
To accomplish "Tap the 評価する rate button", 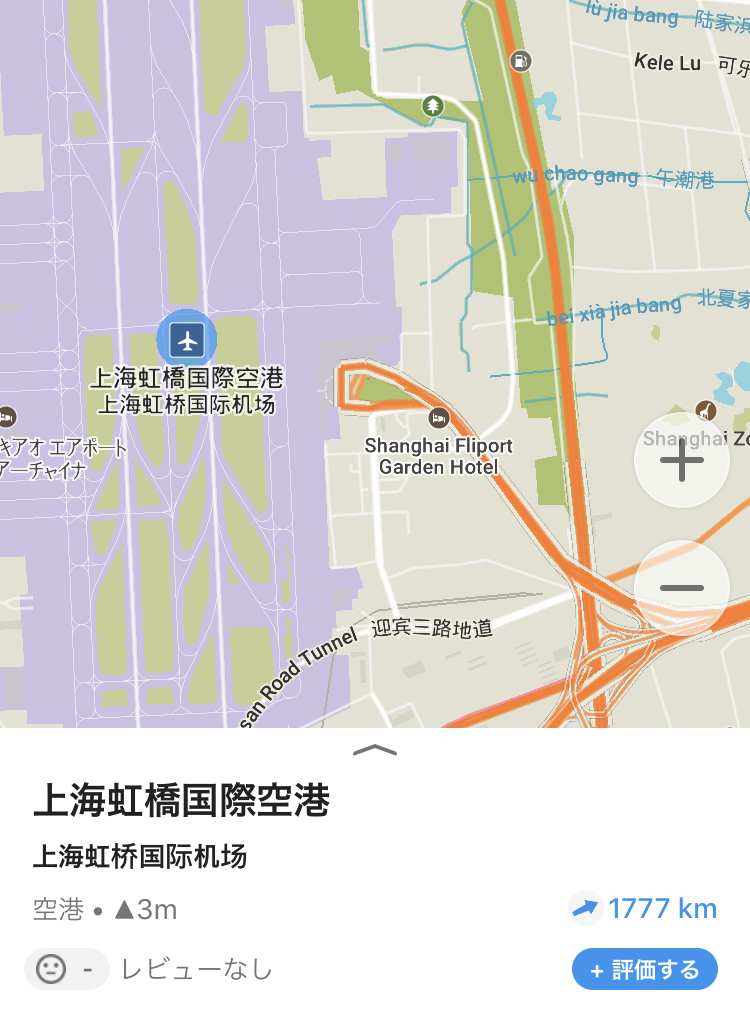I will (644, 969).
